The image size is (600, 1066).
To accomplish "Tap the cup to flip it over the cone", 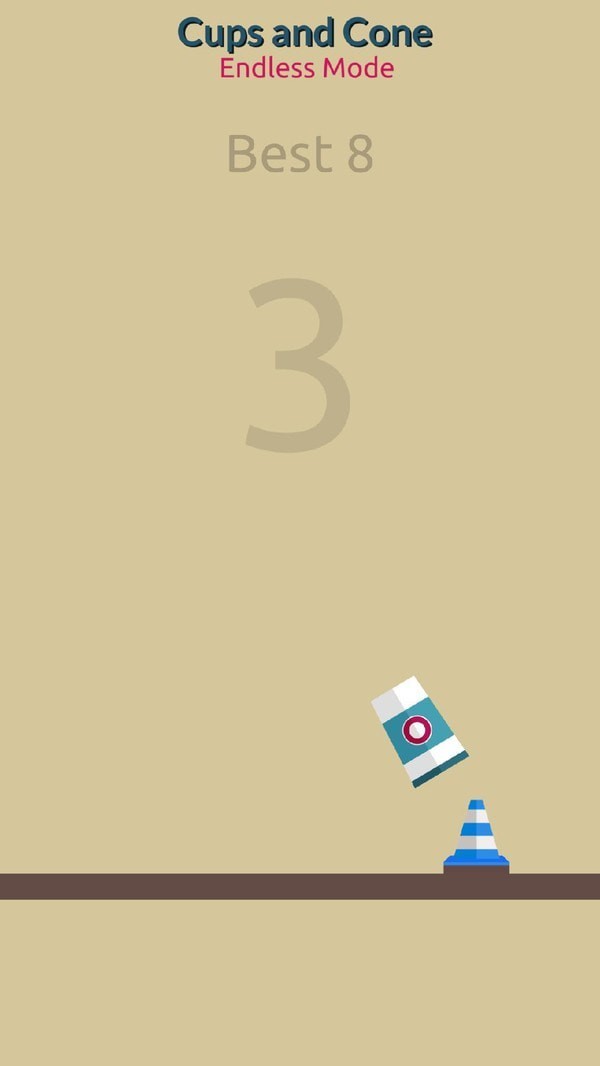I will [419, 731].
